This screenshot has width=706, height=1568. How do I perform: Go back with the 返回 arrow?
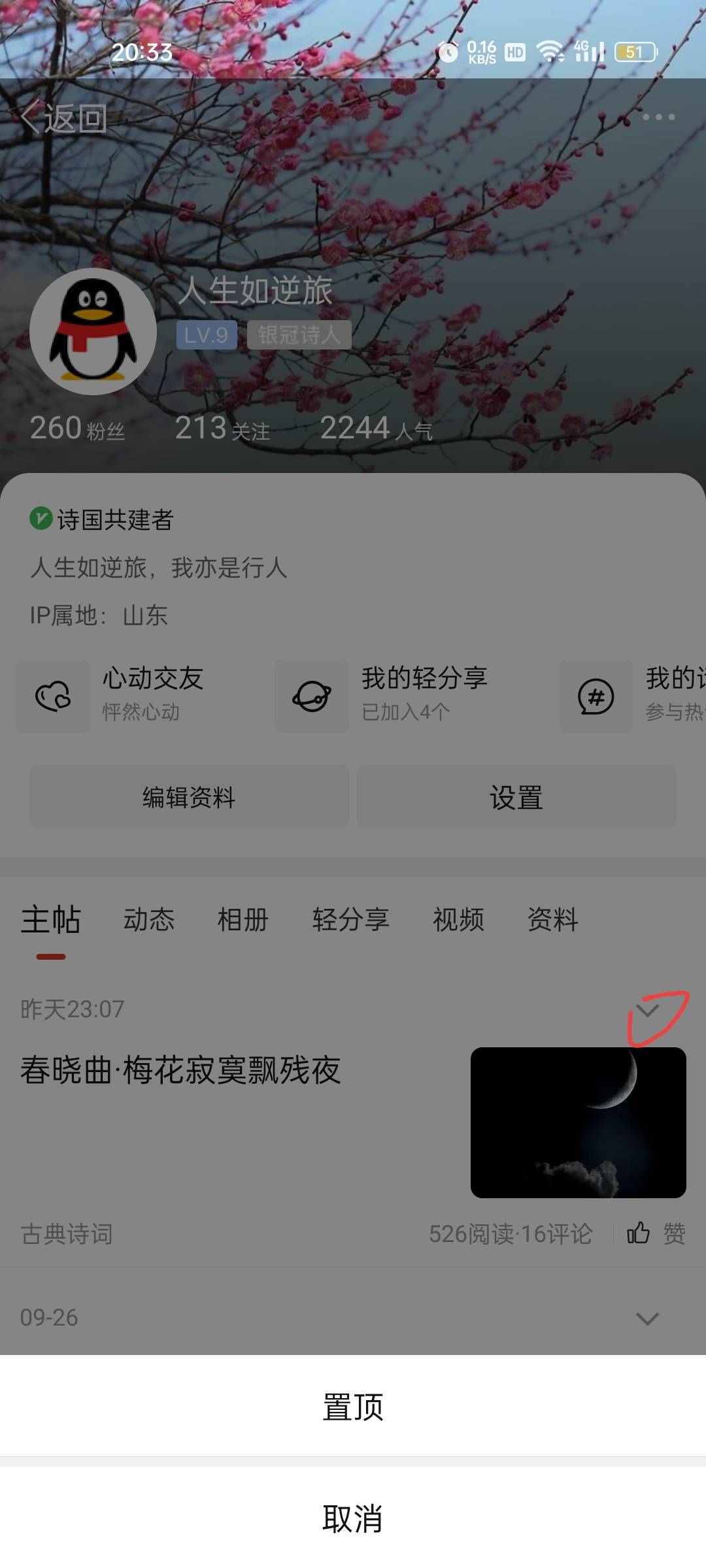(64, 118)
